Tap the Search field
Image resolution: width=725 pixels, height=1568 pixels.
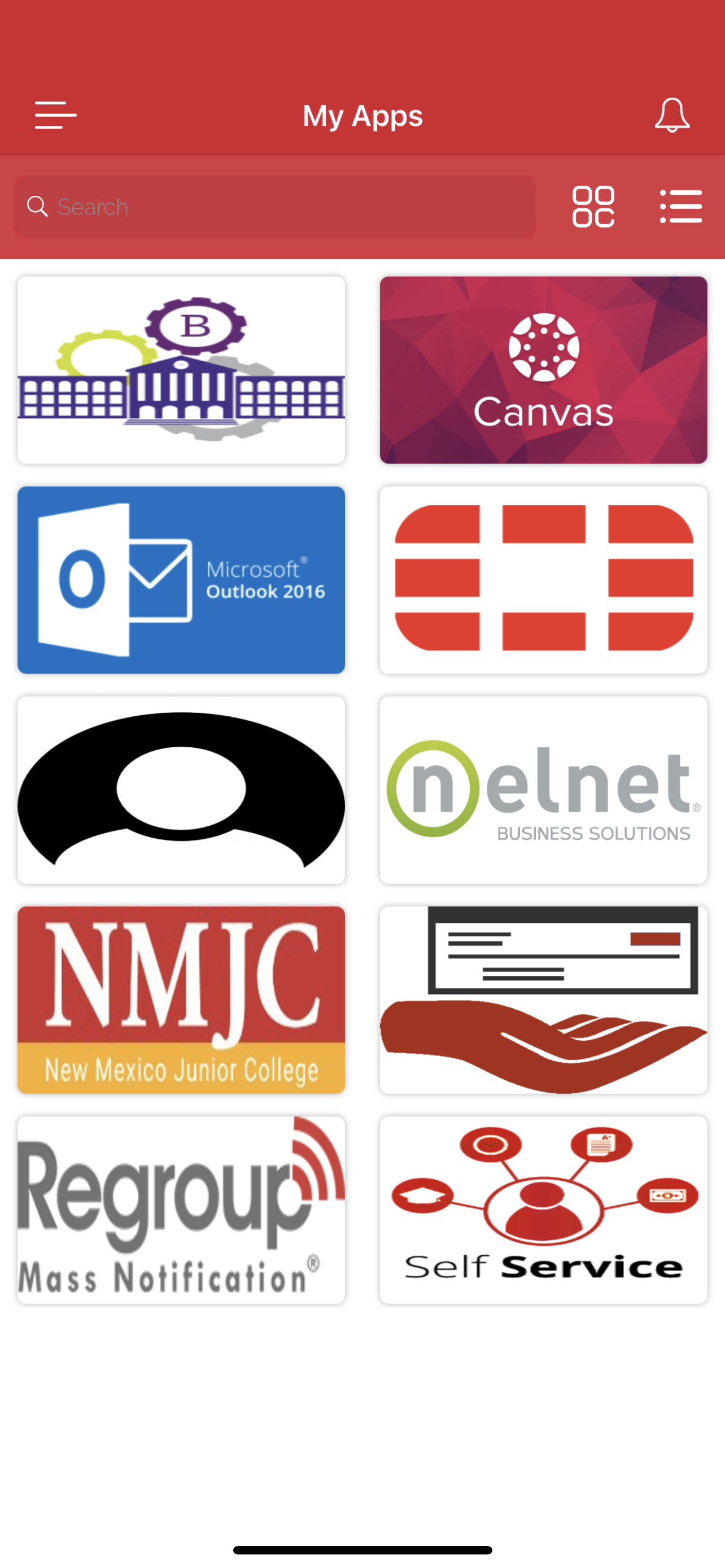[x=274, y=207]
